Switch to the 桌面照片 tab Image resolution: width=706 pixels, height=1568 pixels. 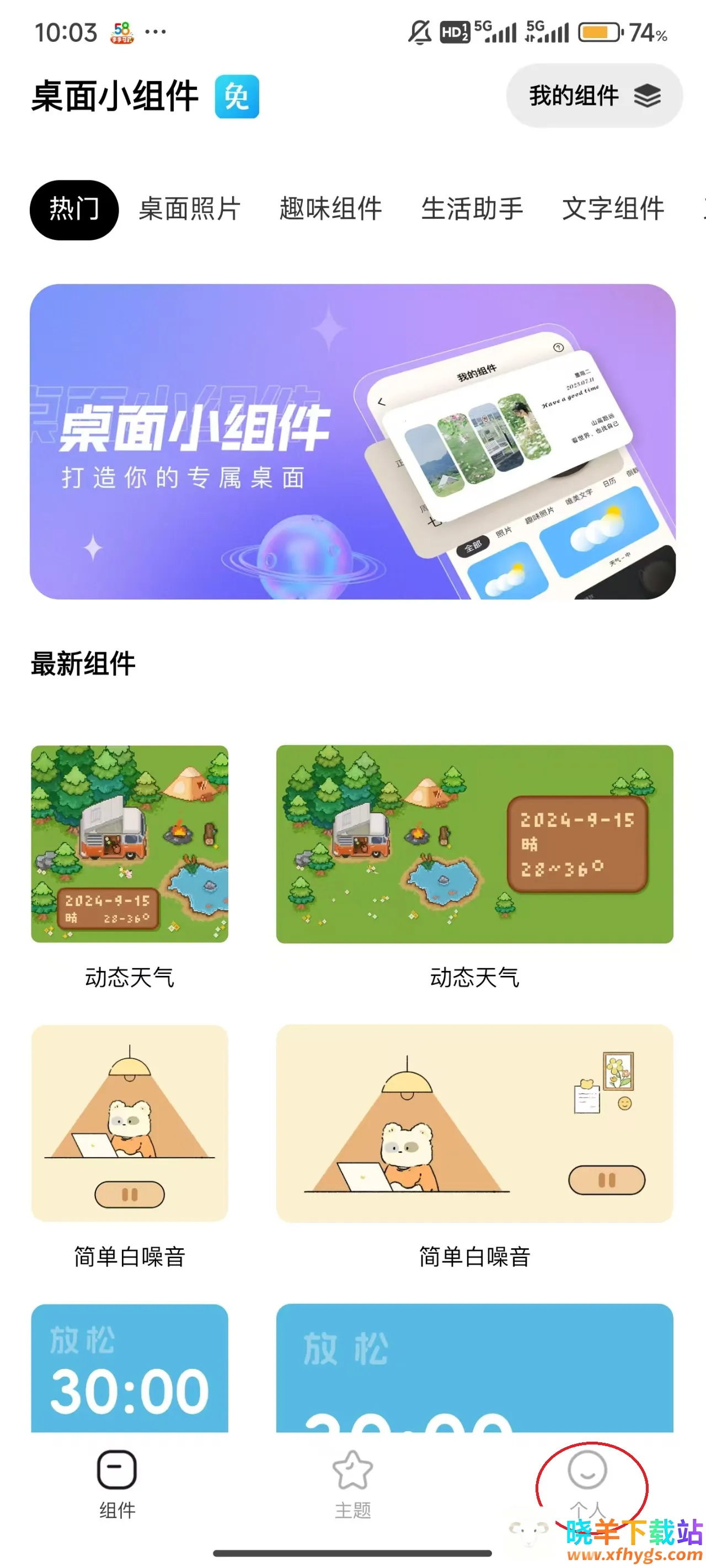[x=189, y=210]
